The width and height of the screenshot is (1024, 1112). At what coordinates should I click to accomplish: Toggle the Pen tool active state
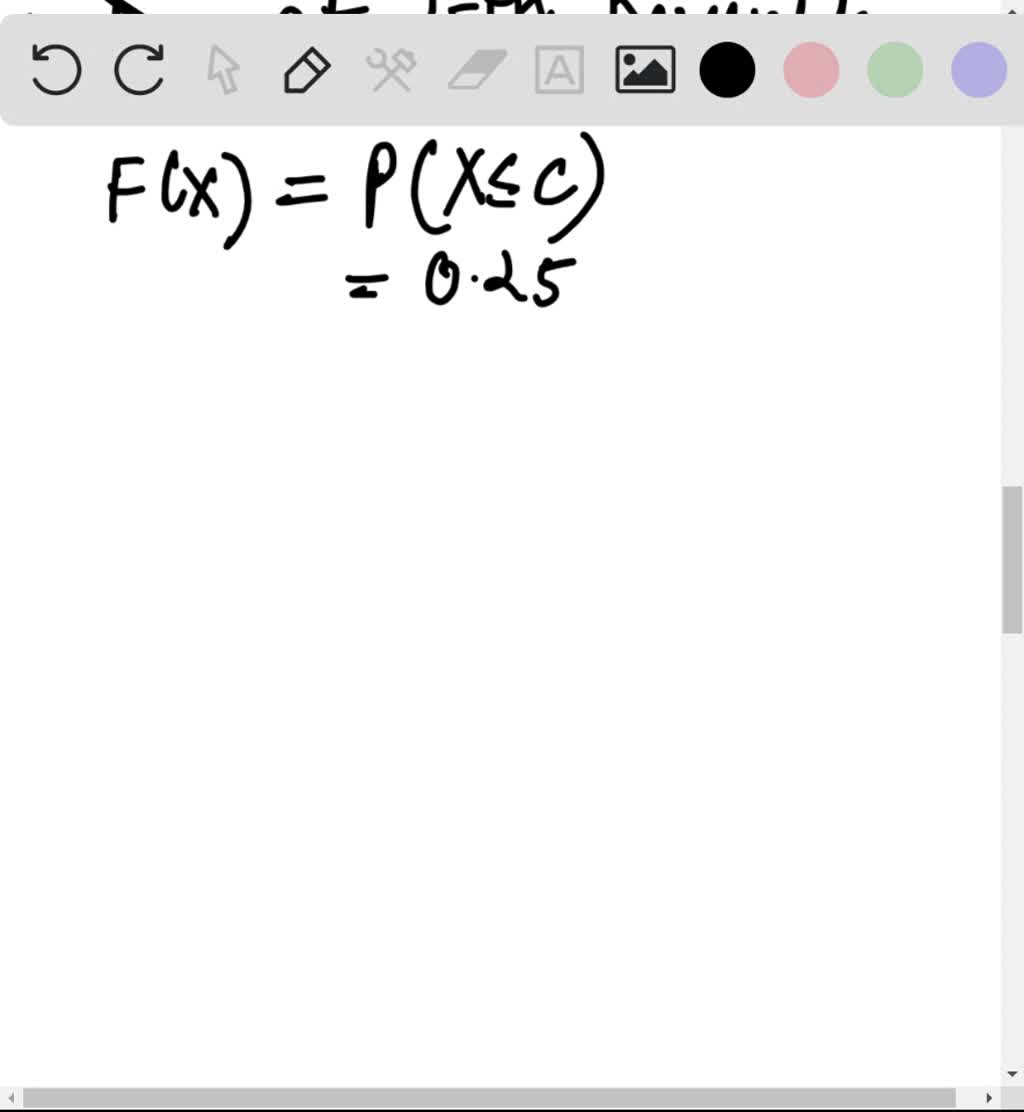click(307, 70)
